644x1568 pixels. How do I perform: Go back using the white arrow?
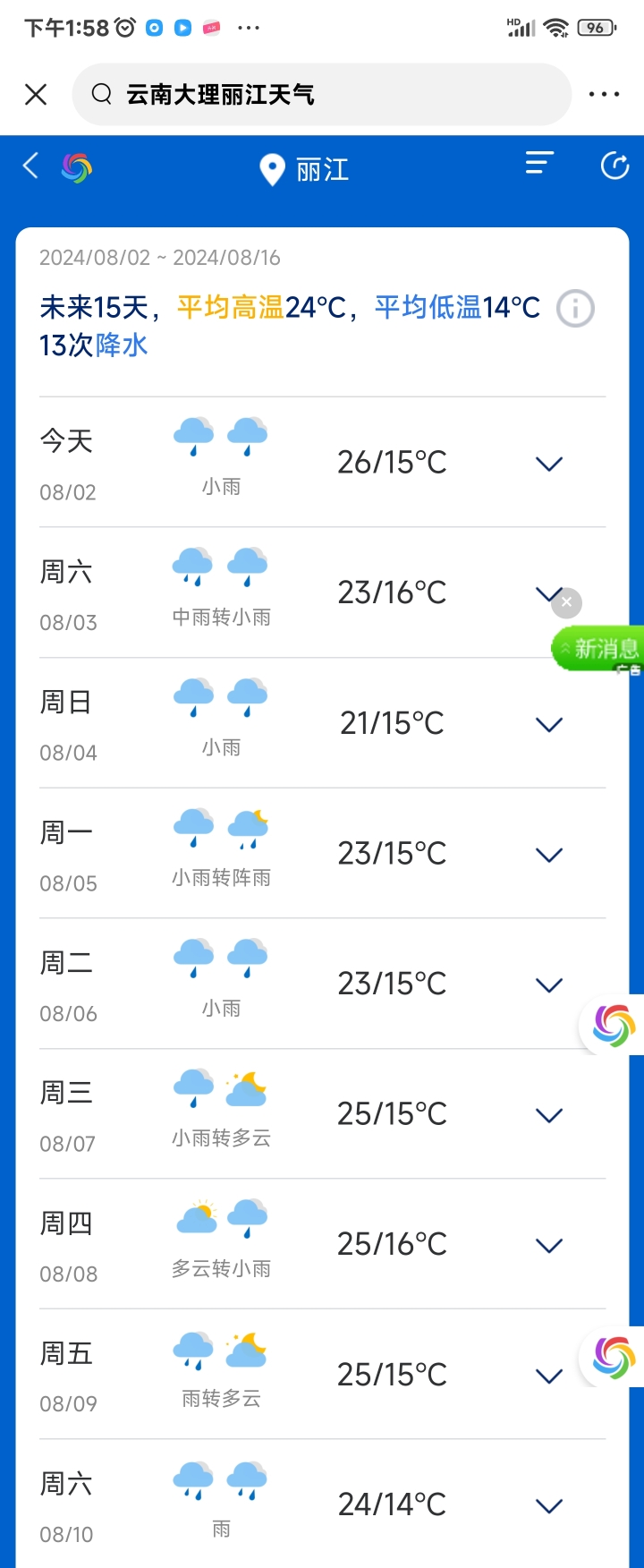pos(31,166)
